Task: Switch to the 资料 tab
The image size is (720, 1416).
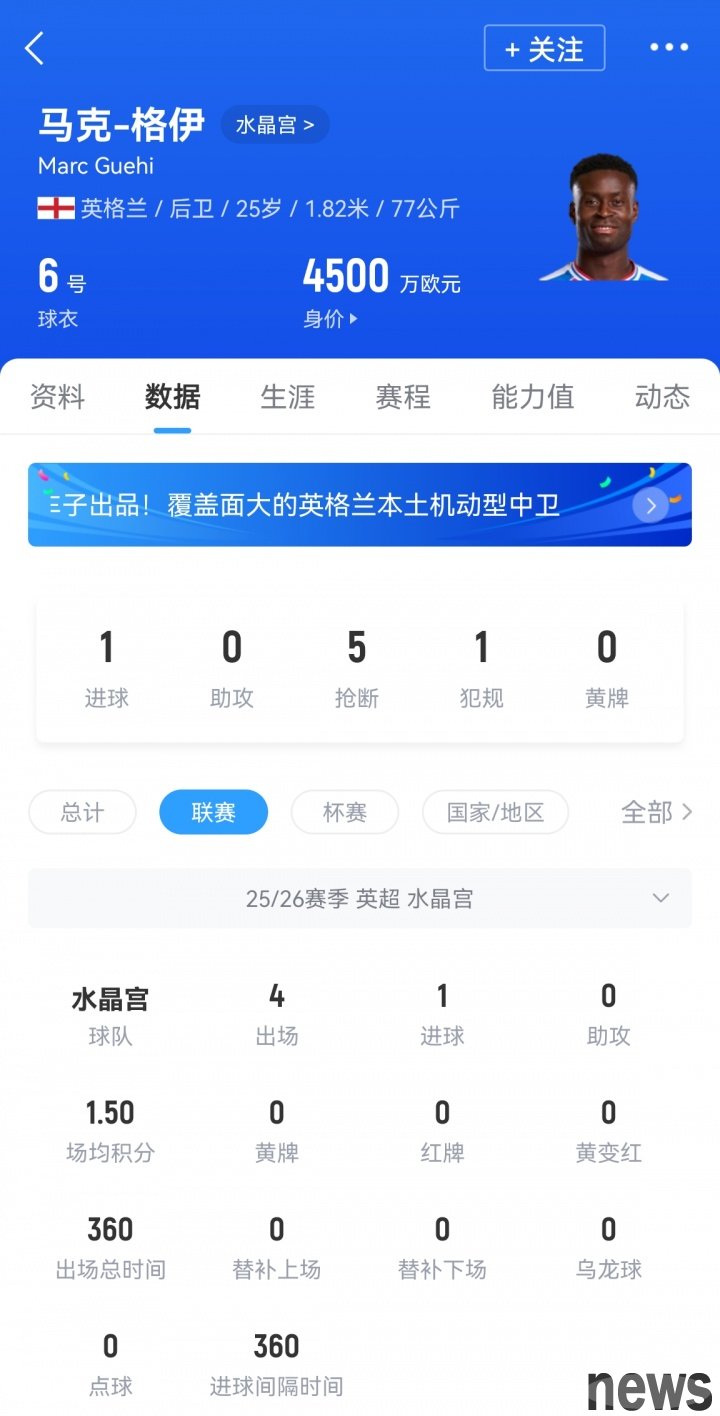Action: pyautogui.click(x=57, y=397)
